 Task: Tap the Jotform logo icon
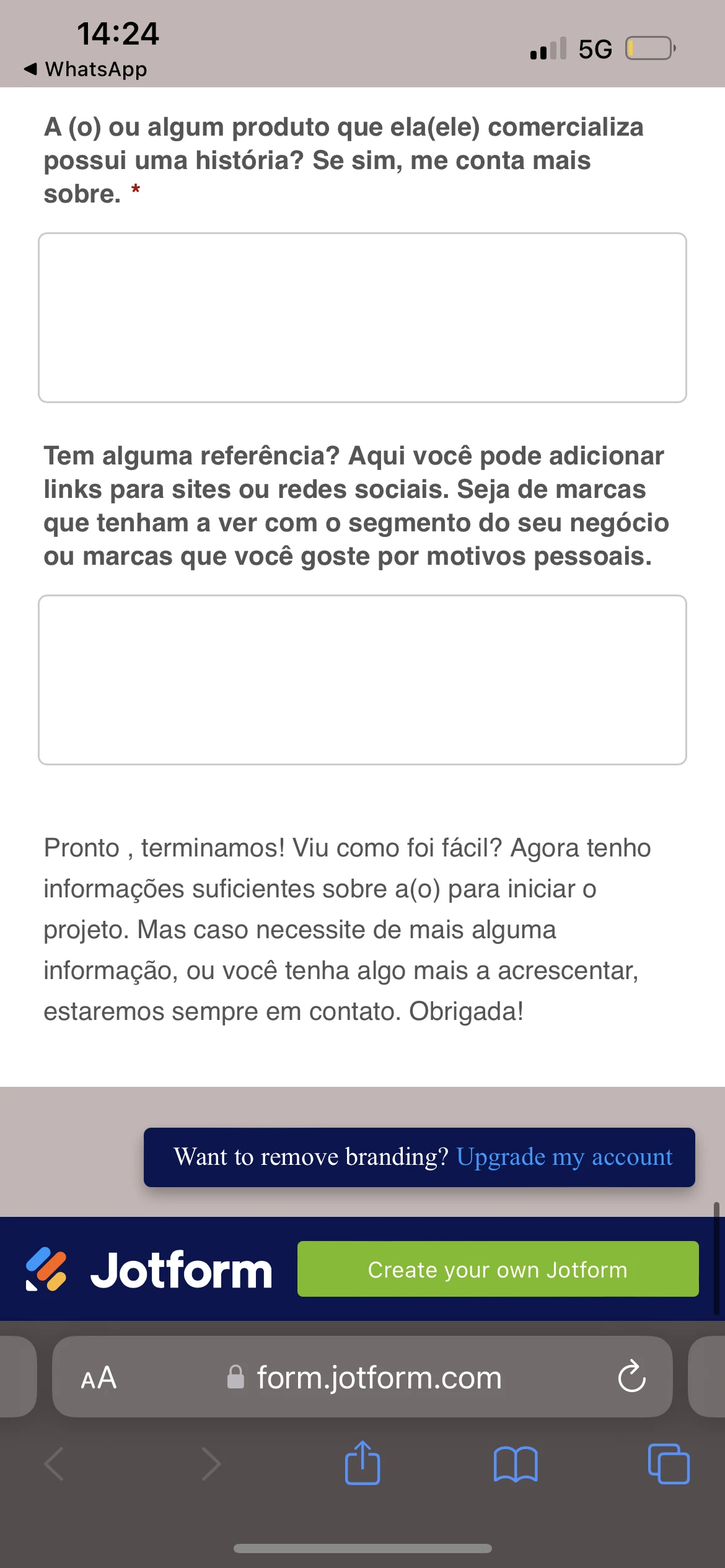point(50,1269)
